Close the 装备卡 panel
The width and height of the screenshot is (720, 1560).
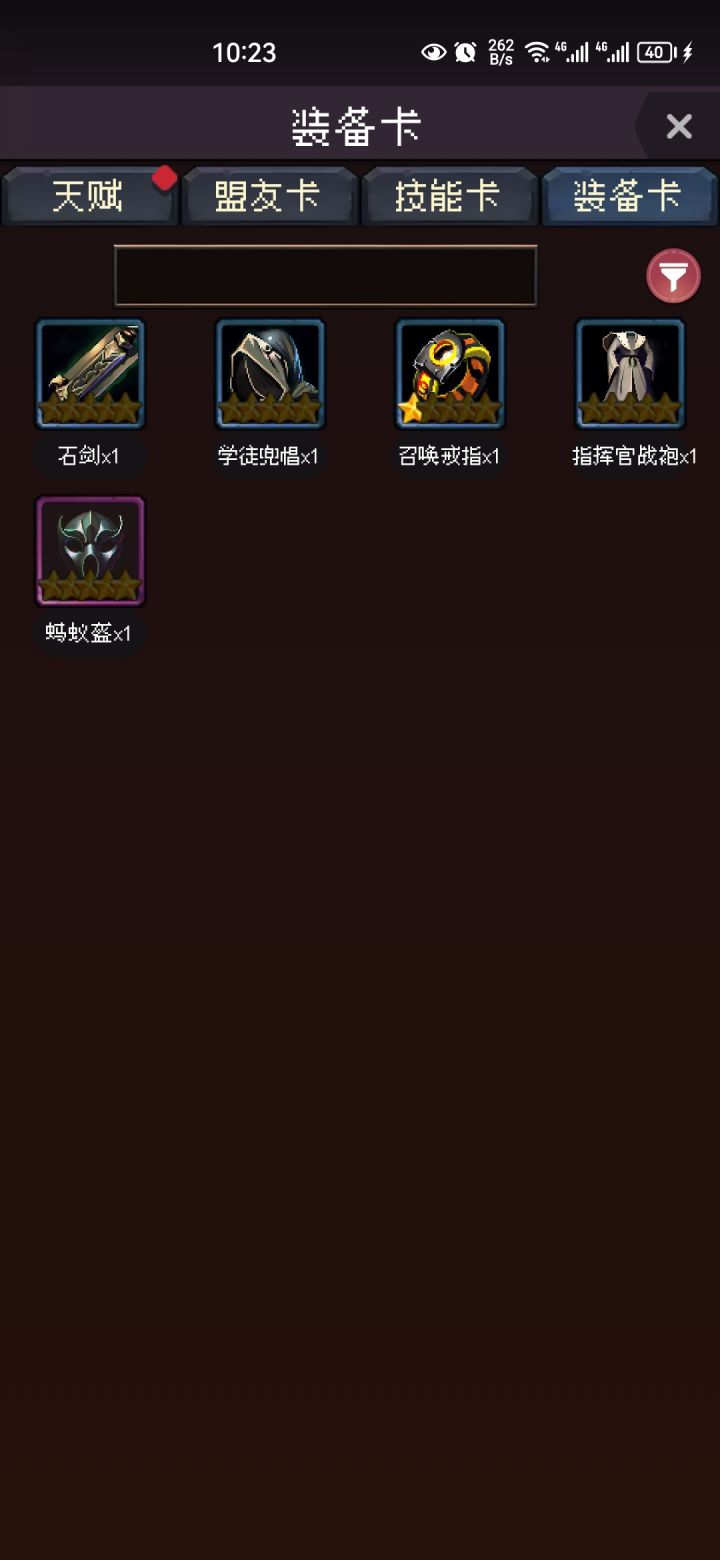679,126
